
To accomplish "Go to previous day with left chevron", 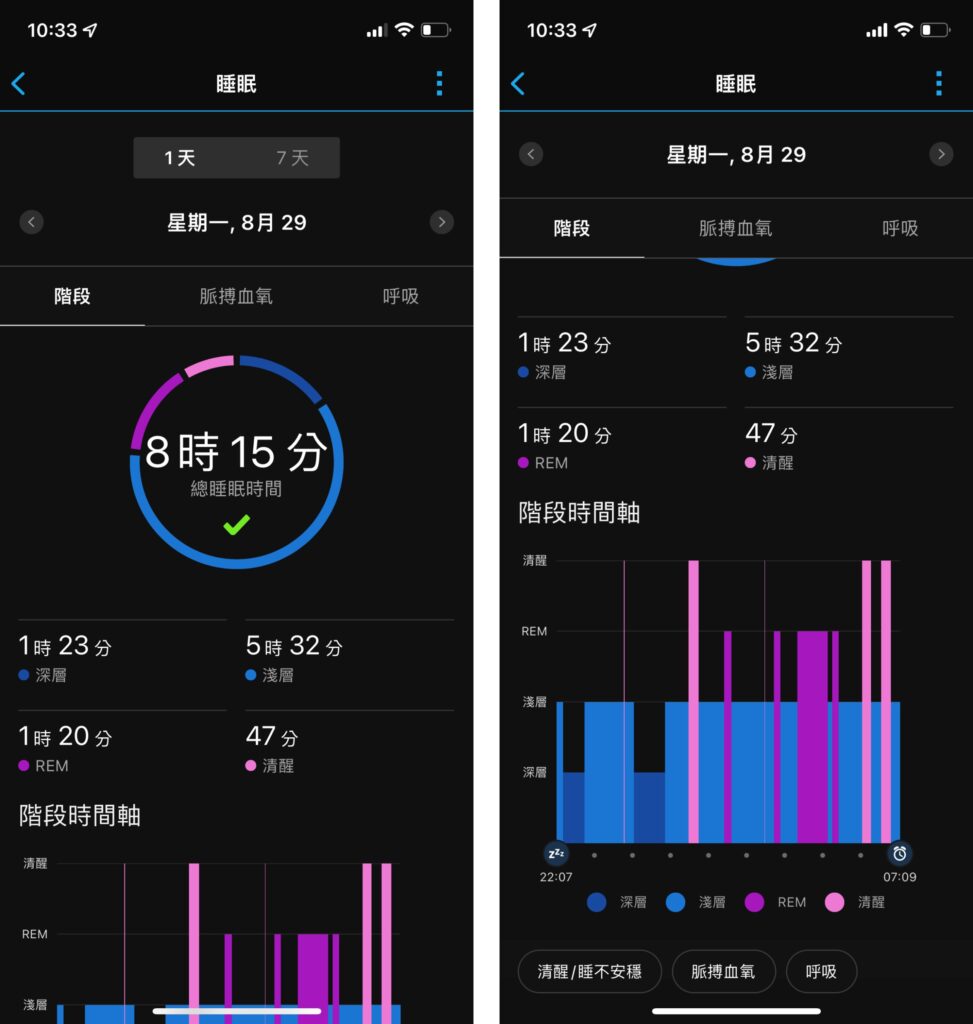I will [x=31, y=222].
